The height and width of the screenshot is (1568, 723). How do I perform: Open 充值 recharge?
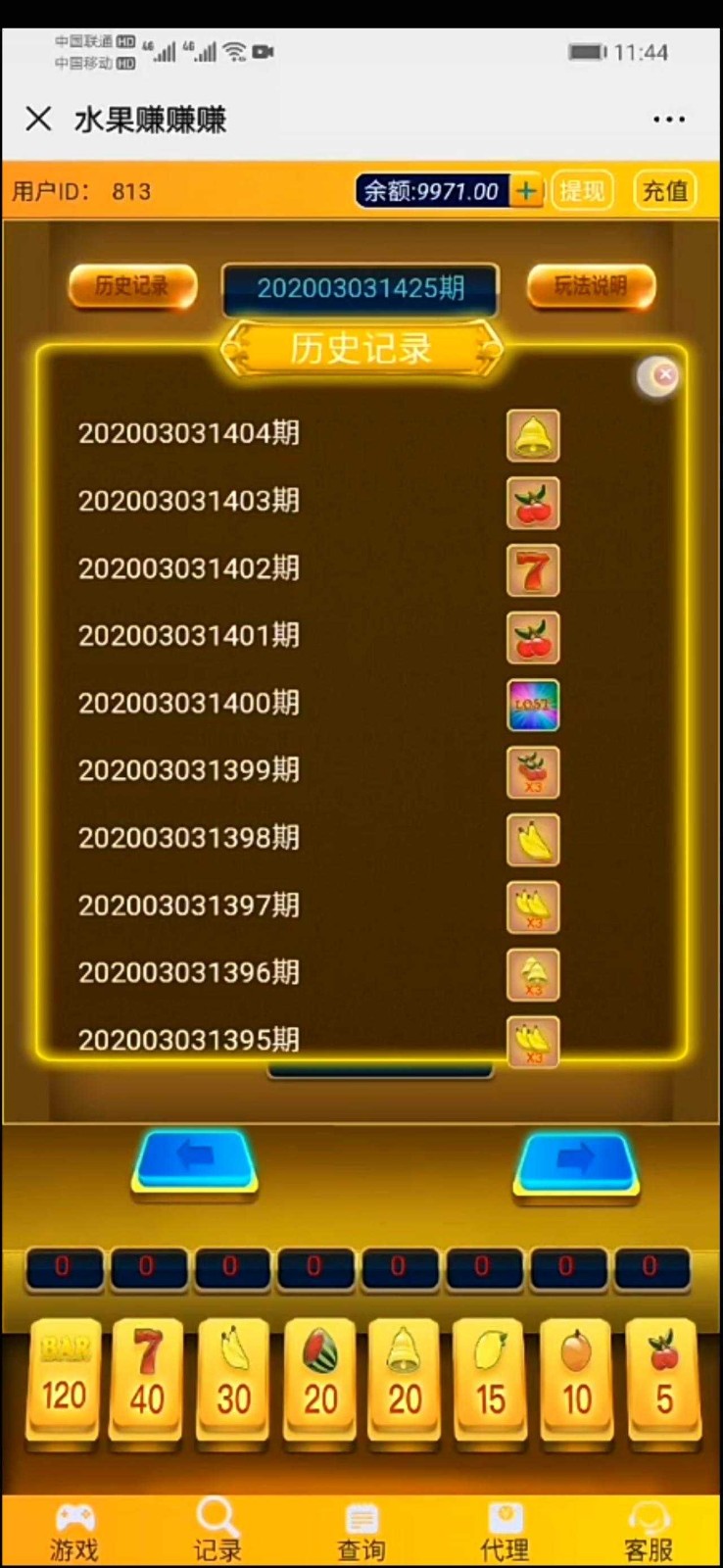[x=665, y=191]
